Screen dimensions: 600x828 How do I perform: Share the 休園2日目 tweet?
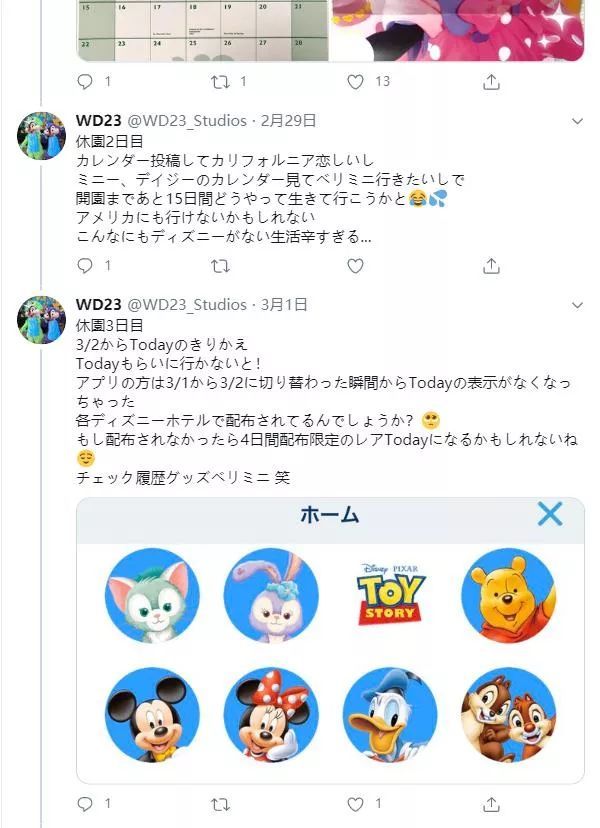pyautogui.click(x=491, y=266)
